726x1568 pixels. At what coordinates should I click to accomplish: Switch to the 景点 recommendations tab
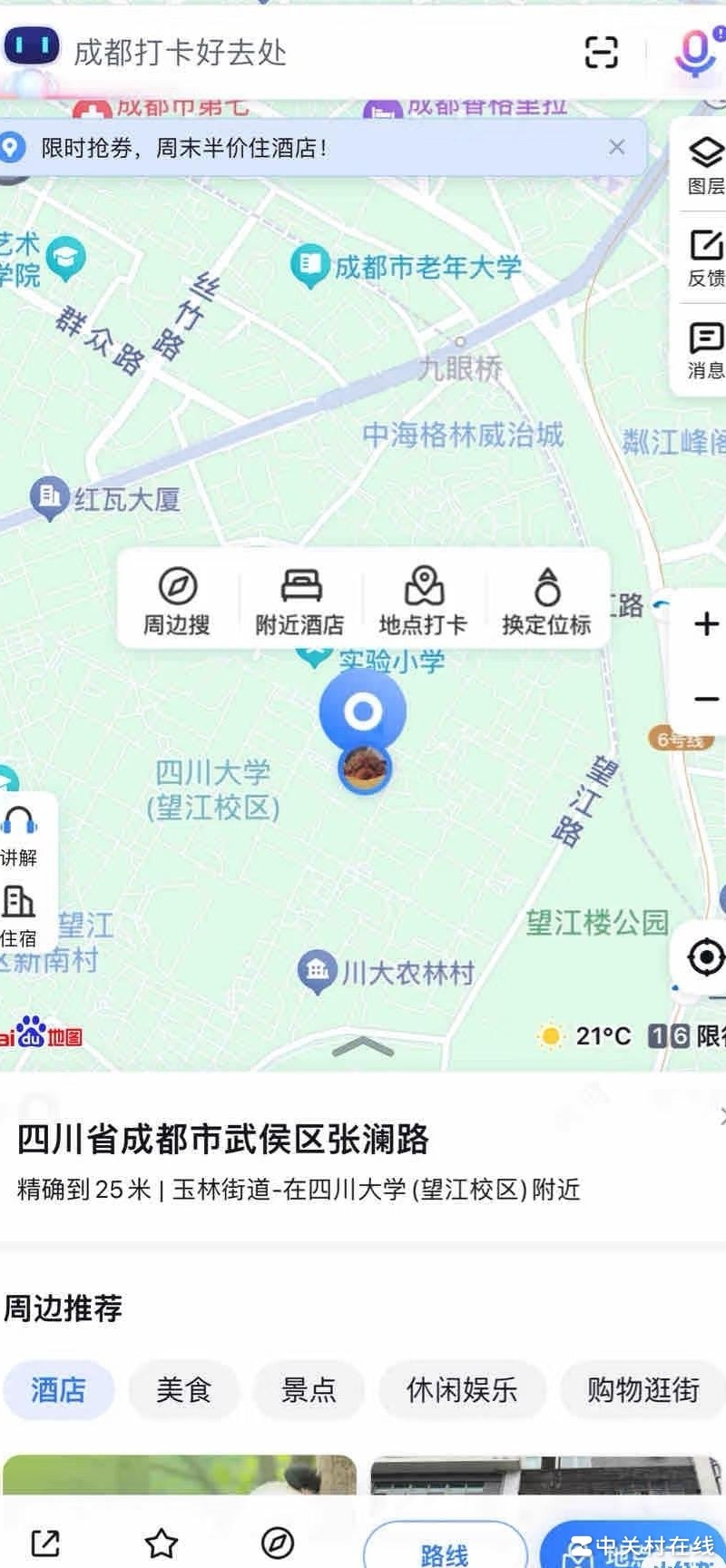click(x=309, y=1388)
